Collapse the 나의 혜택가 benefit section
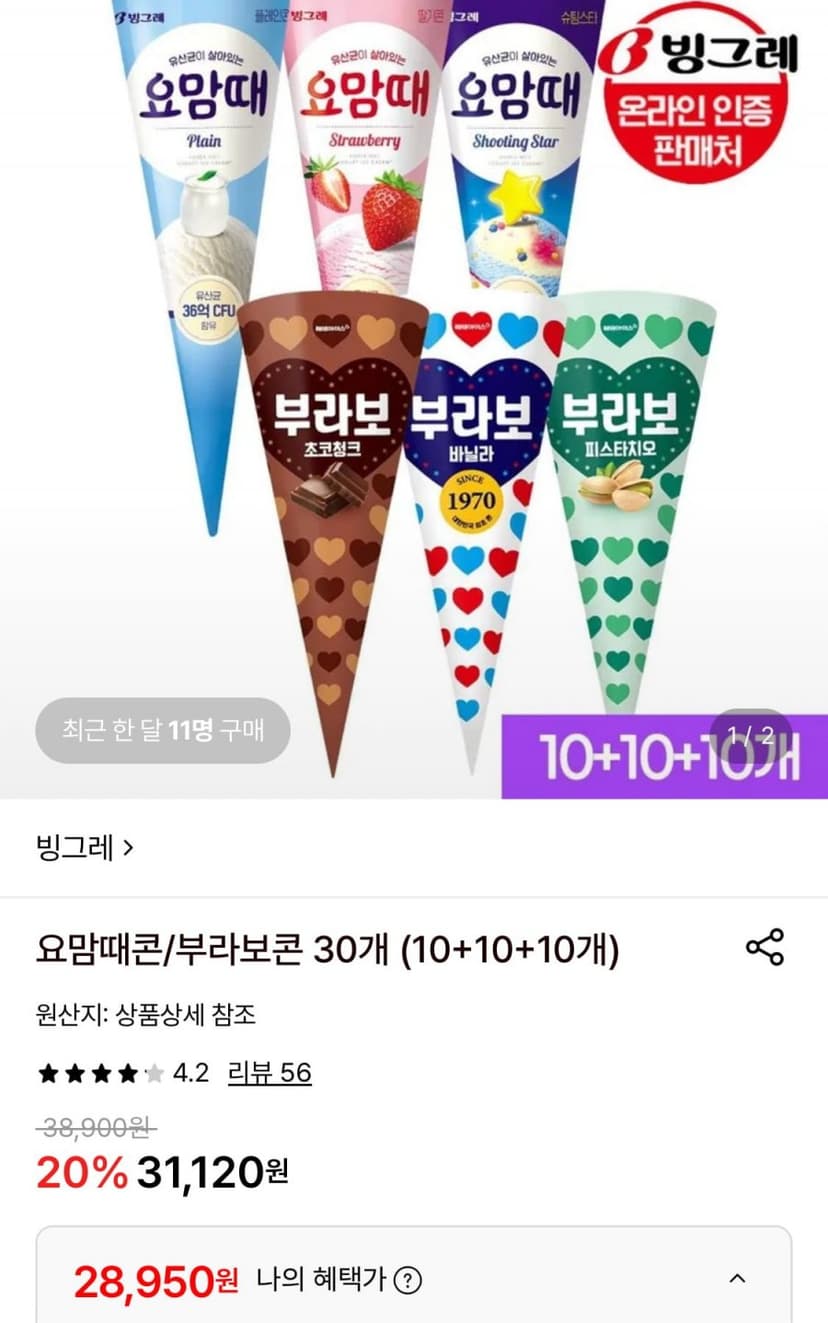 tap(737, 1279)
